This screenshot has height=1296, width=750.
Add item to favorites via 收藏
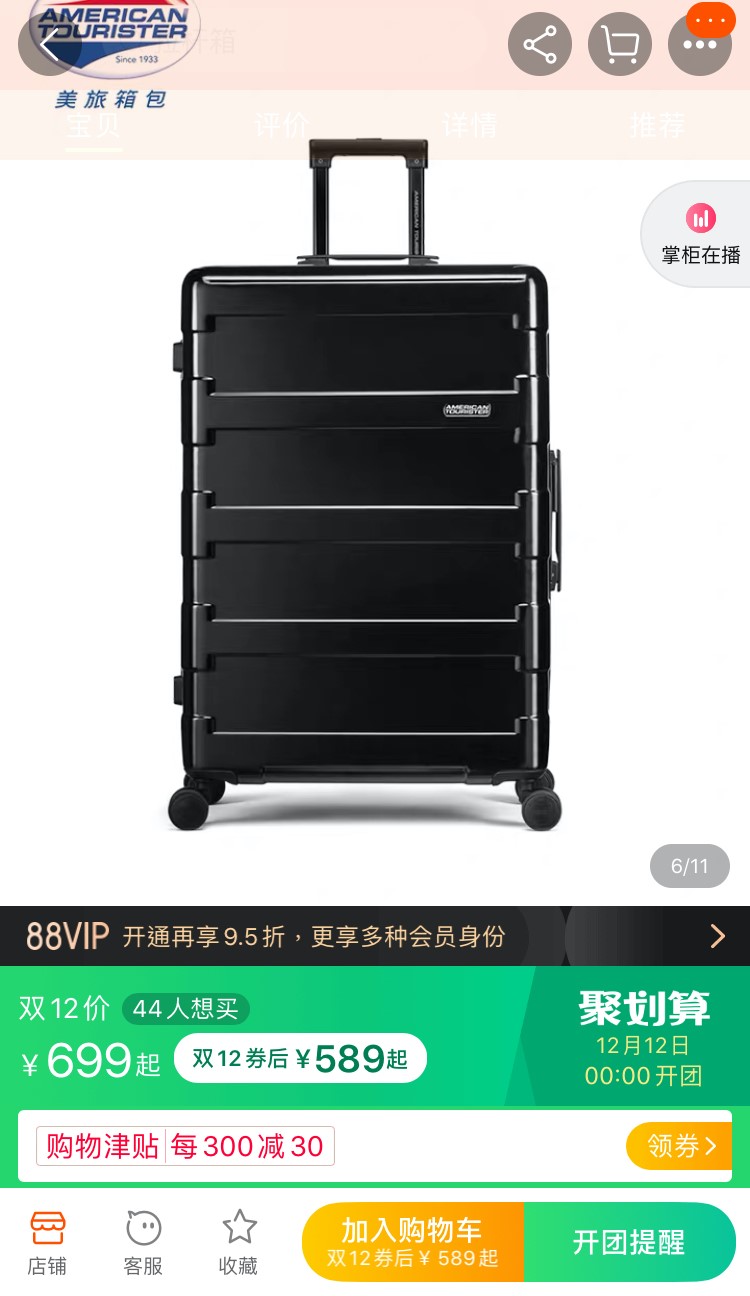238,1242
